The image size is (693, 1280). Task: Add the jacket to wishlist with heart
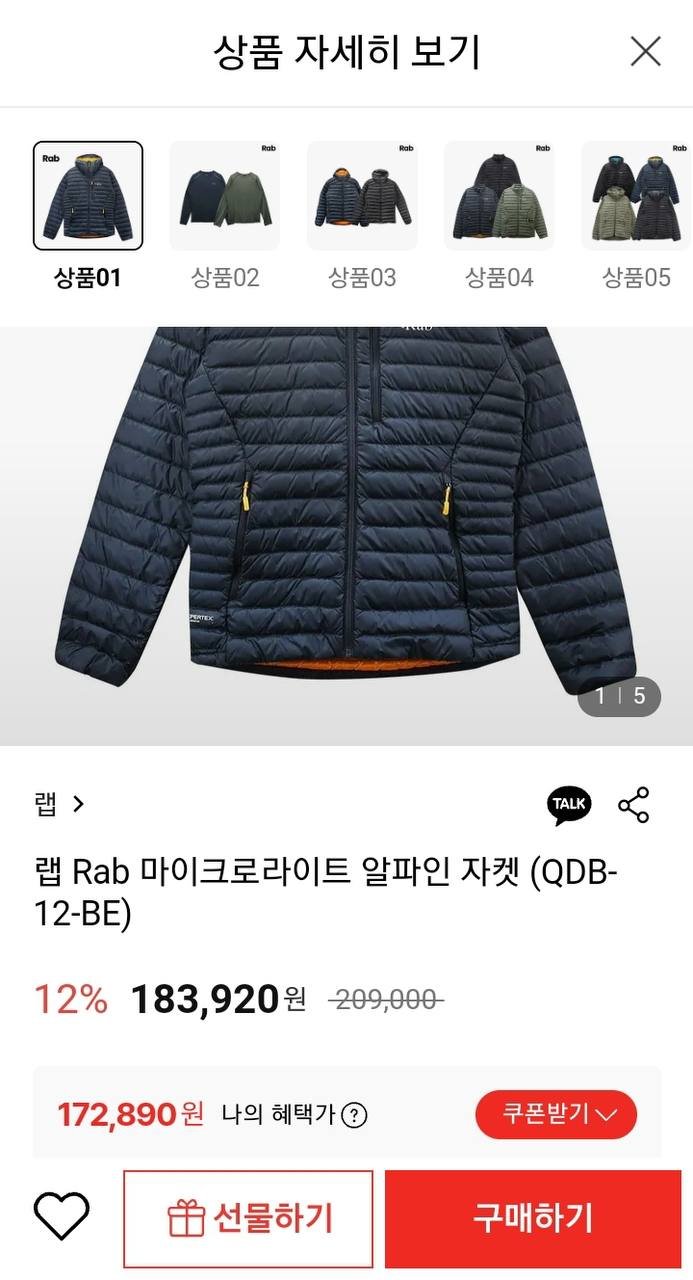tap(62, 1217)
